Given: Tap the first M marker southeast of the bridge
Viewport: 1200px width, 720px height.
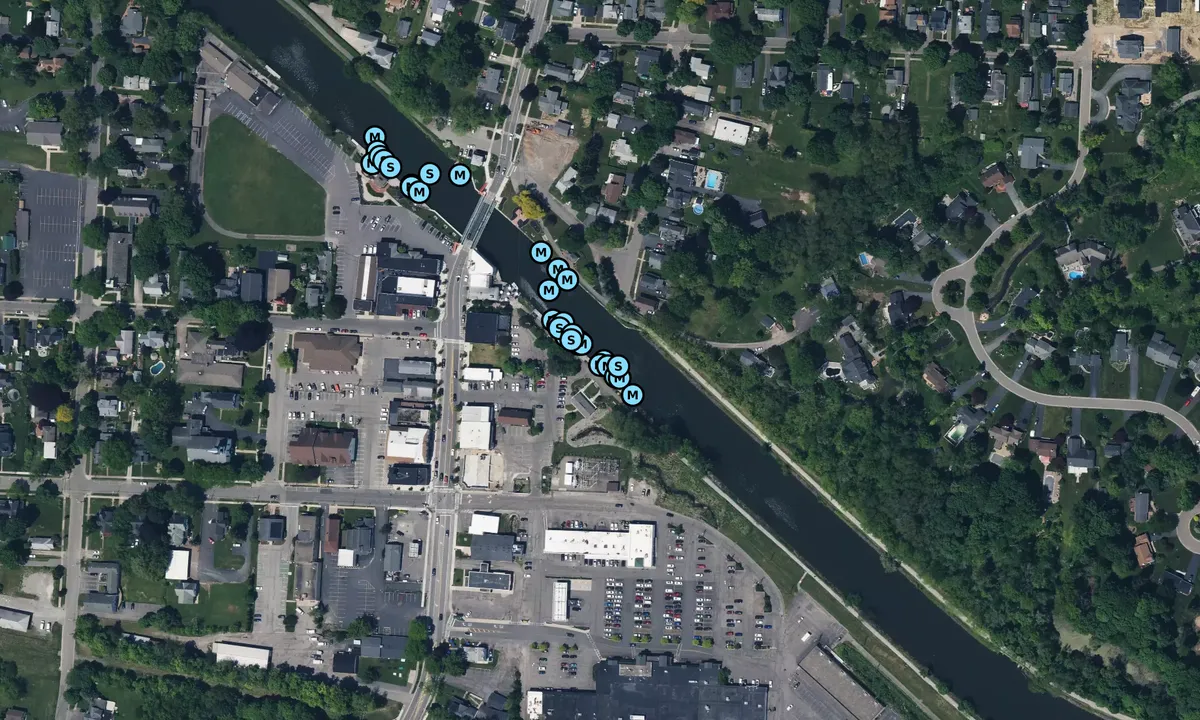Looking at the screenshot, I should pyautogui.click(x=541, y=251).
